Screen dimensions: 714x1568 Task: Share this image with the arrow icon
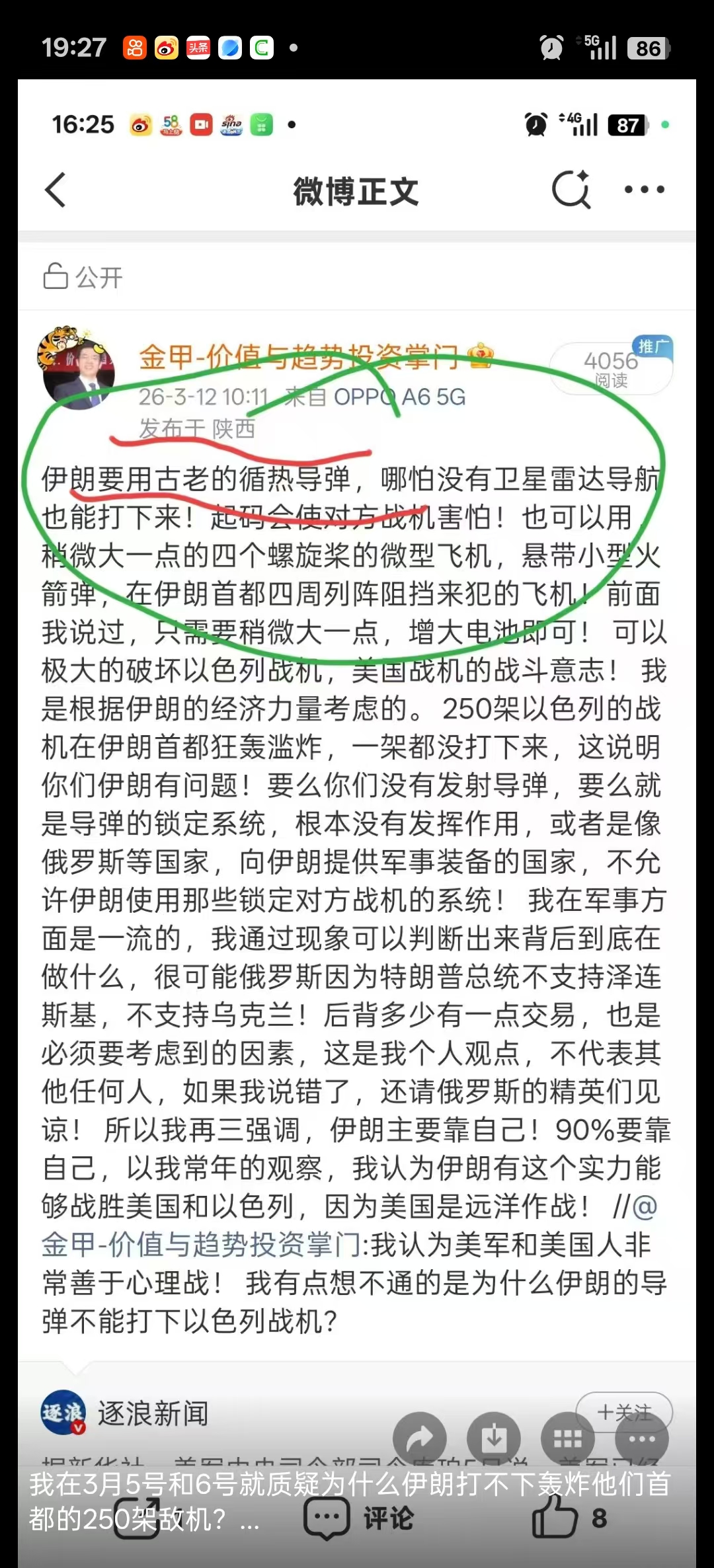click(x=419, y=1438)
